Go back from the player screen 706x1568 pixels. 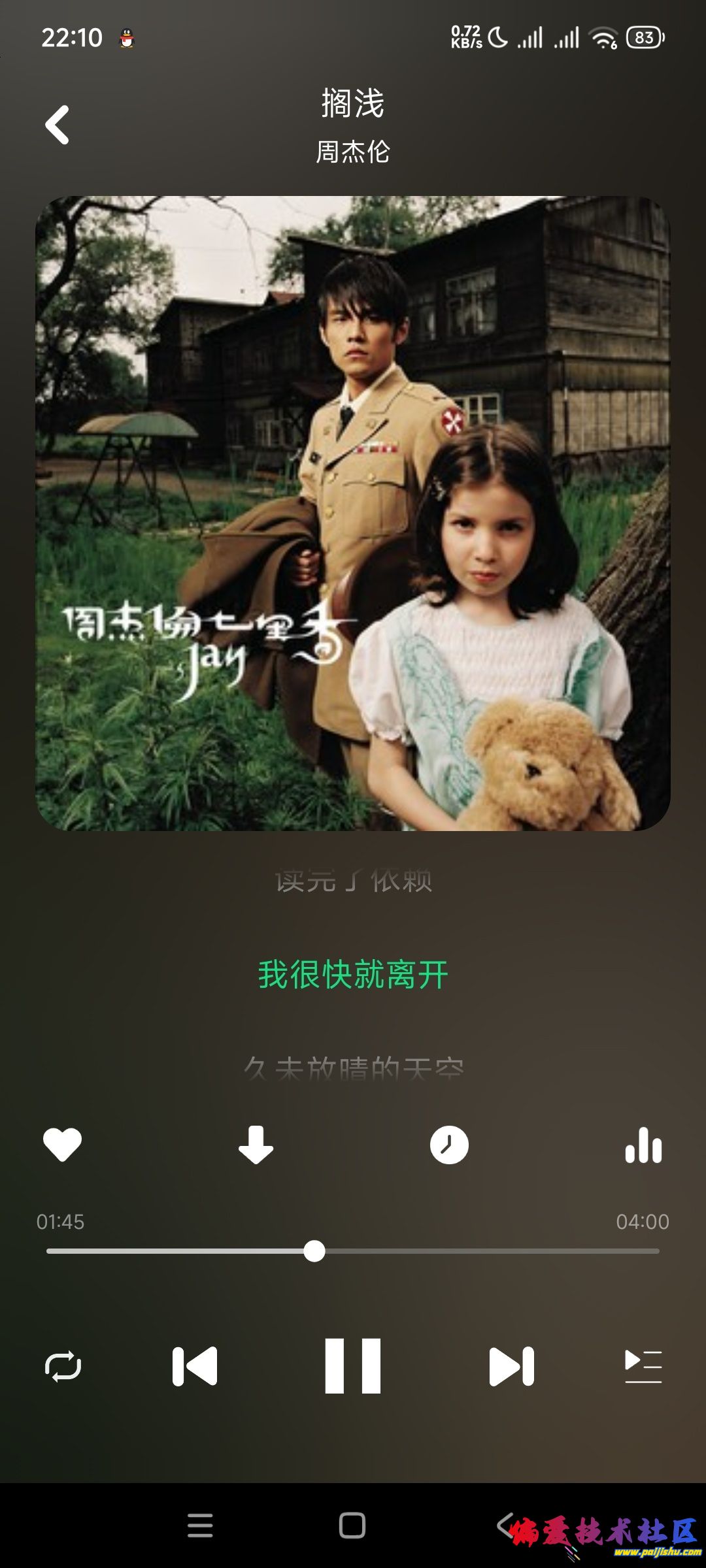58,125
